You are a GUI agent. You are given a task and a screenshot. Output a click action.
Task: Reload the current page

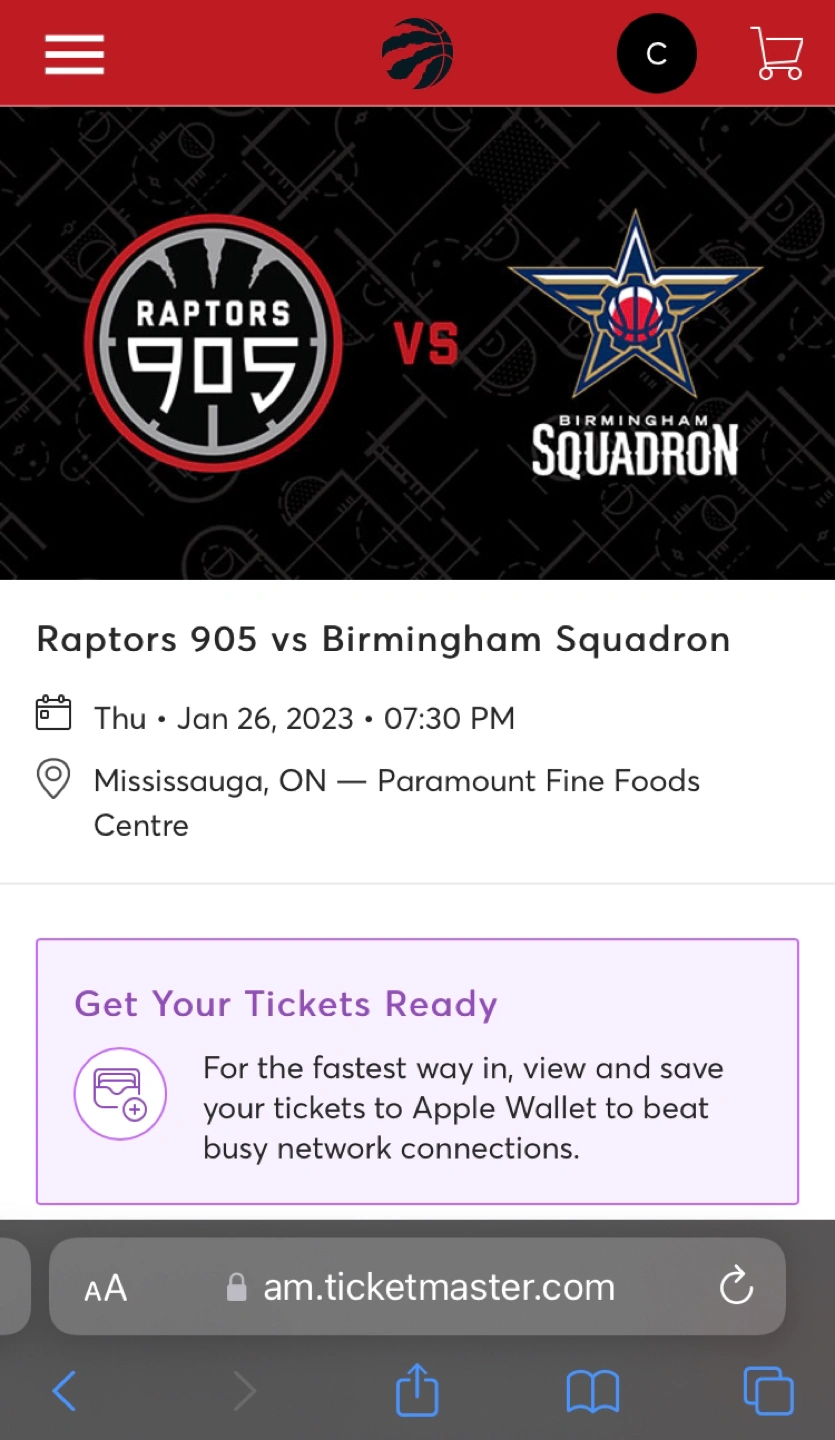point(736,1286)
